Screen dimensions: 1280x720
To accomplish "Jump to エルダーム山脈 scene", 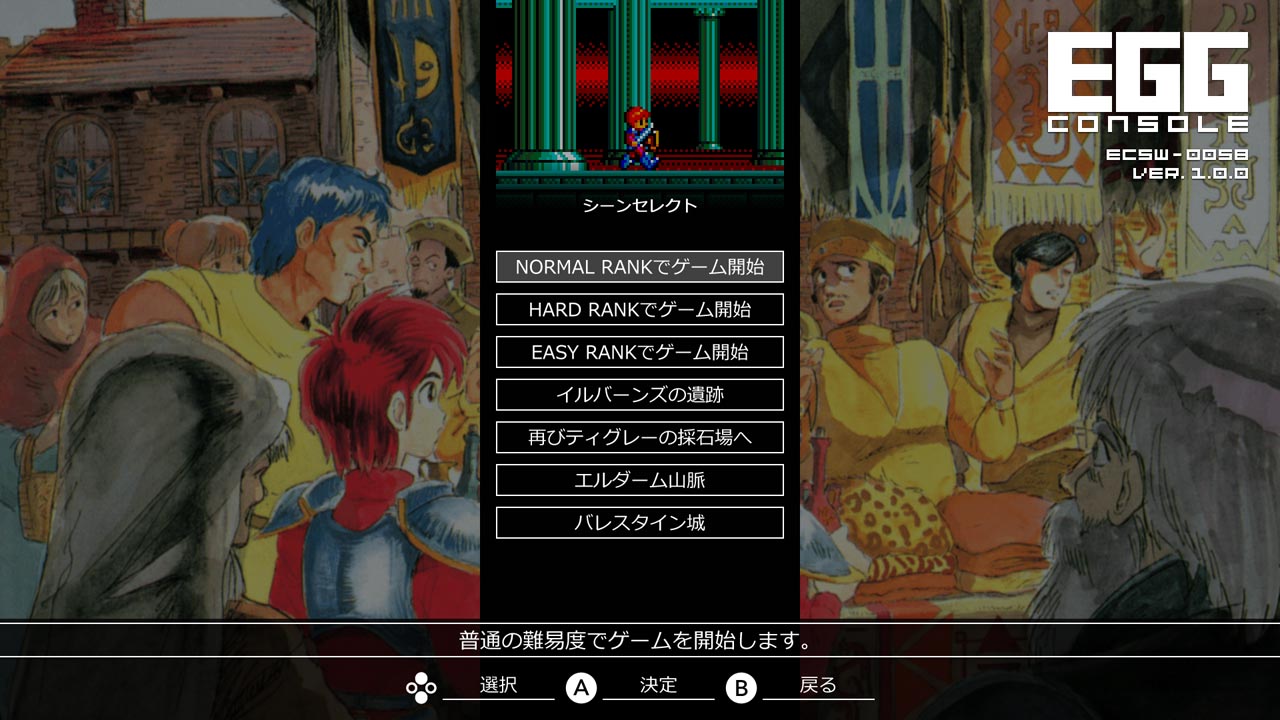I will pos(640,480).
